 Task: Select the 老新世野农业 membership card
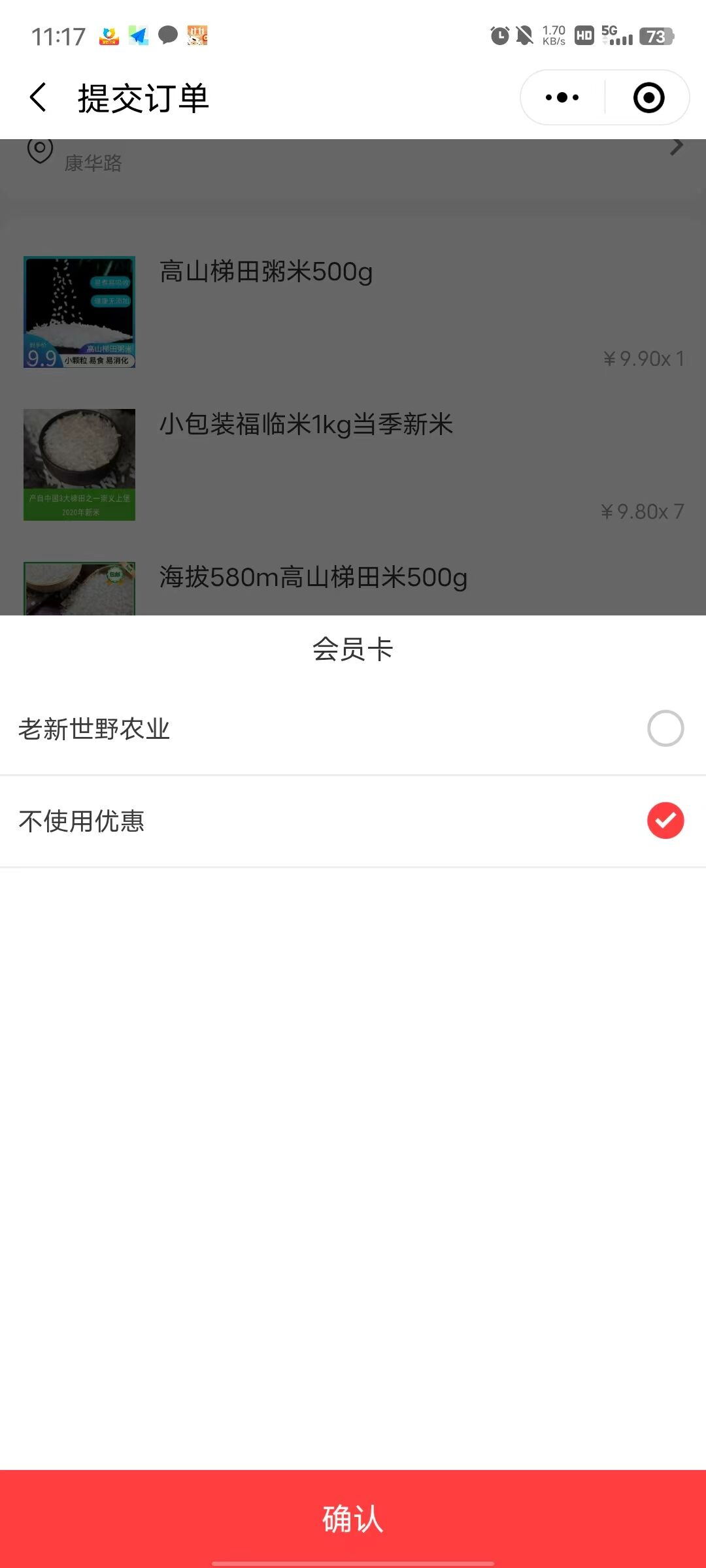click(x=665, y=728)
